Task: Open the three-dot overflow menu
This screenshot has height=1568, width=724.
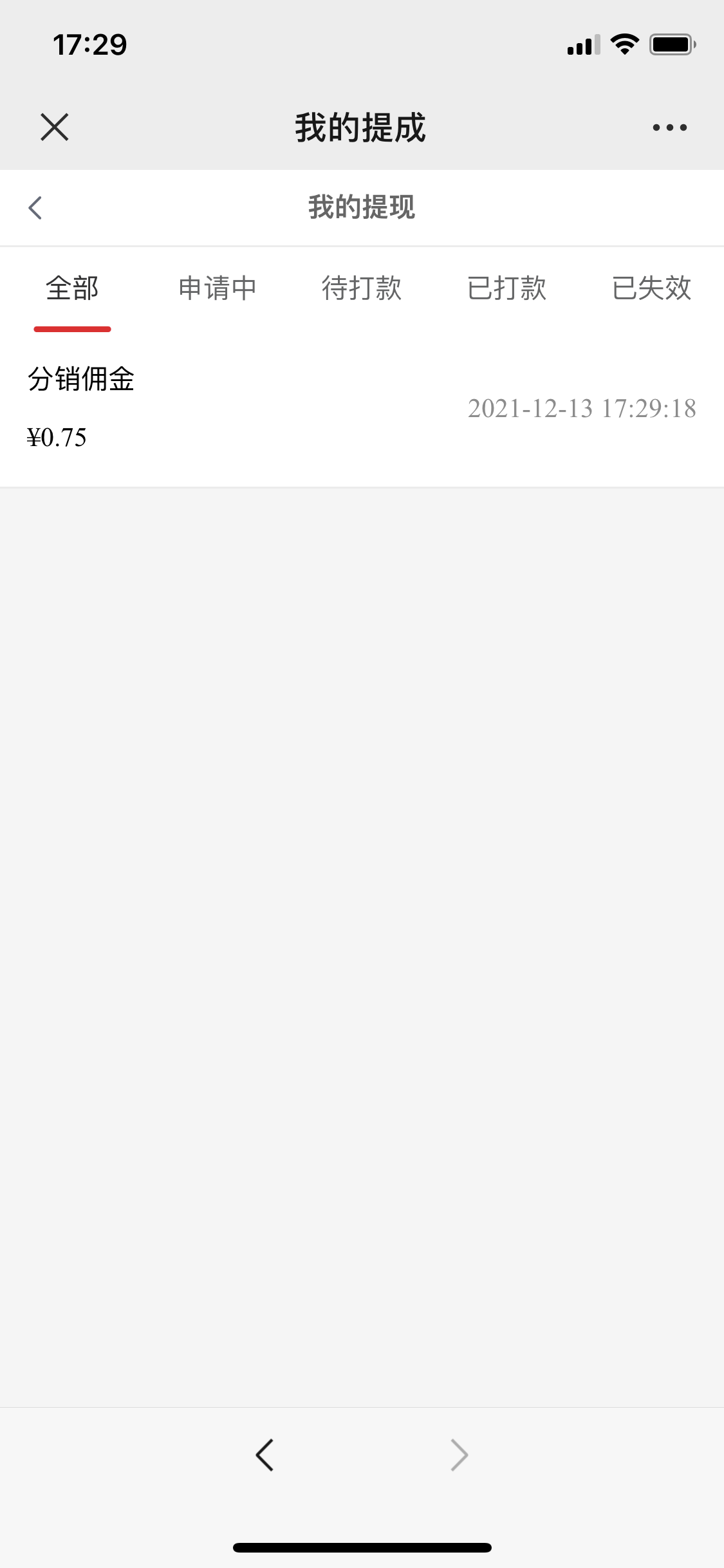Action: 669,127
